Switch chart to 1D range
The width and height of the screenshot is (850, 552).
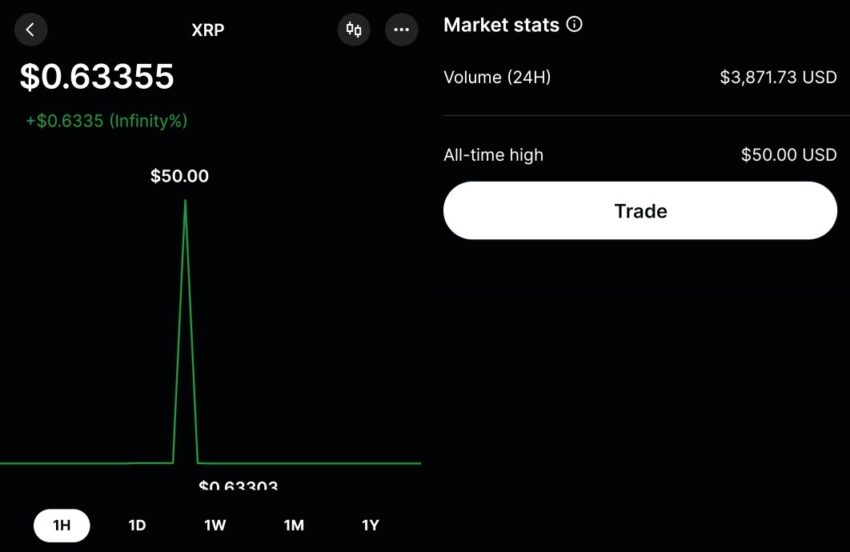tap(137, 525)
